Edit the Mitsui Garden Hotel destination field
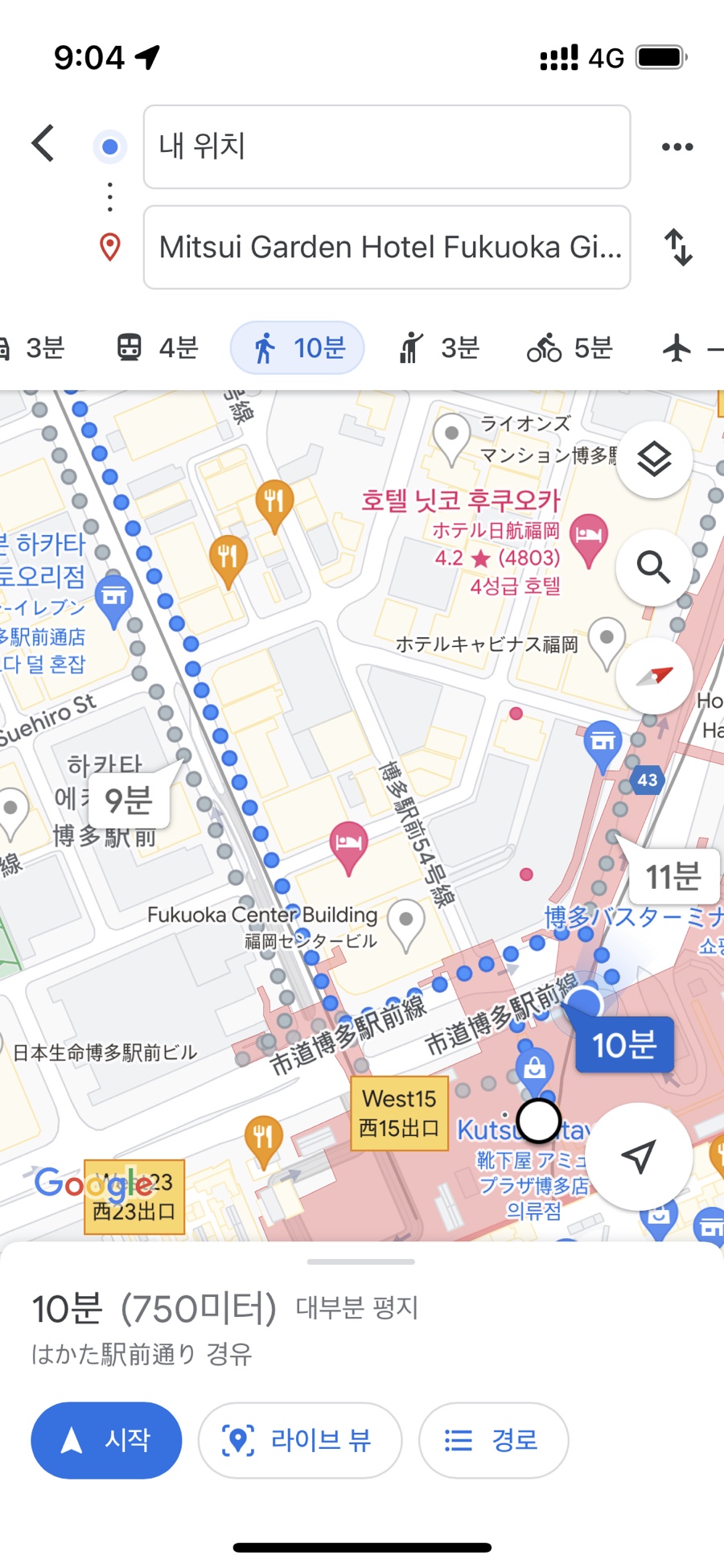Image resolution: width=724 pixels, height=1568 pixels. 386,247
